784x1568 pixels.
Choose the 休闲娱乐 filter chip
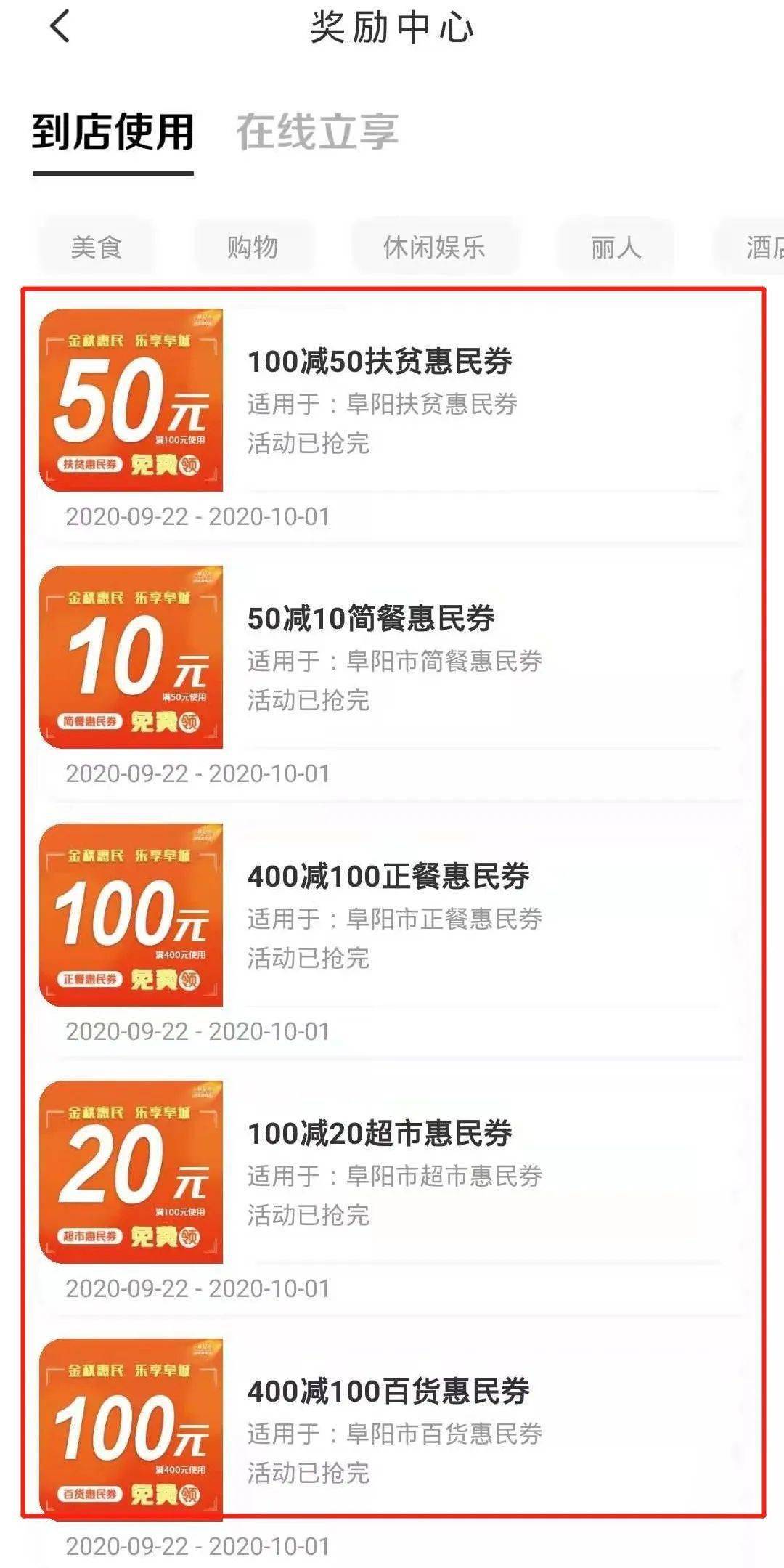(x=434, y=248)
